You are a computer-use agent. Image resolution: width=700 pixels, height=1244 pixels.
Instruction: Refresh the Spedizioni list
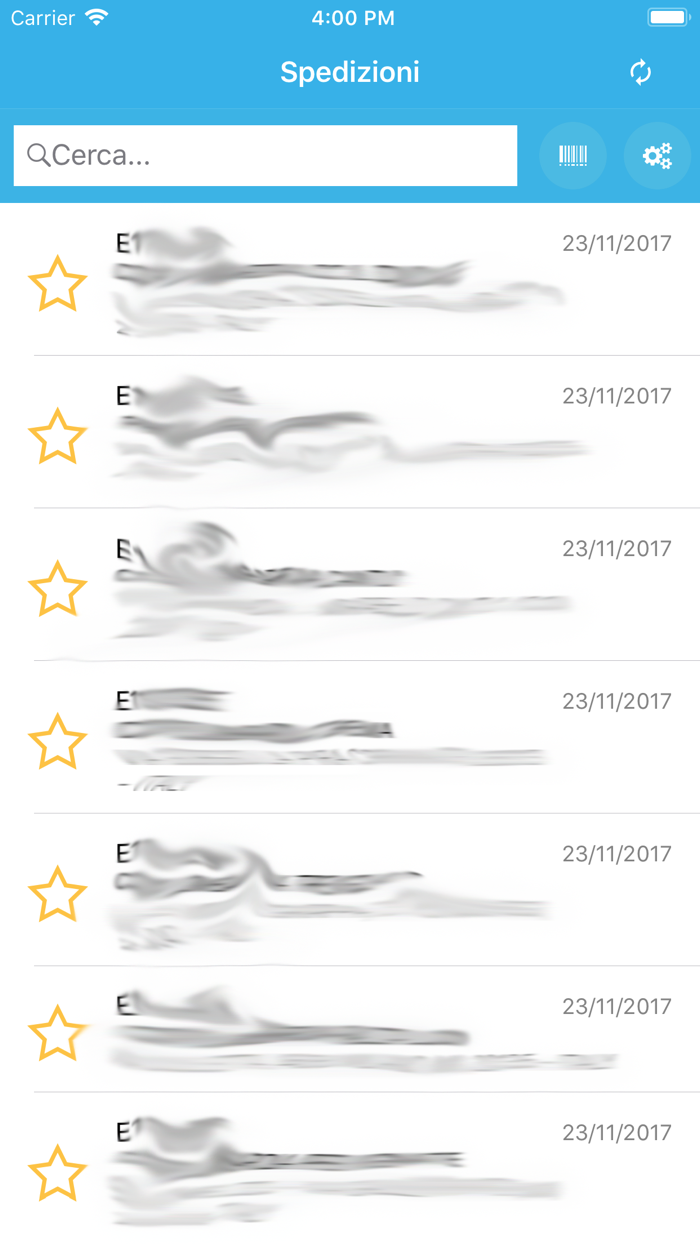(640, 72)
